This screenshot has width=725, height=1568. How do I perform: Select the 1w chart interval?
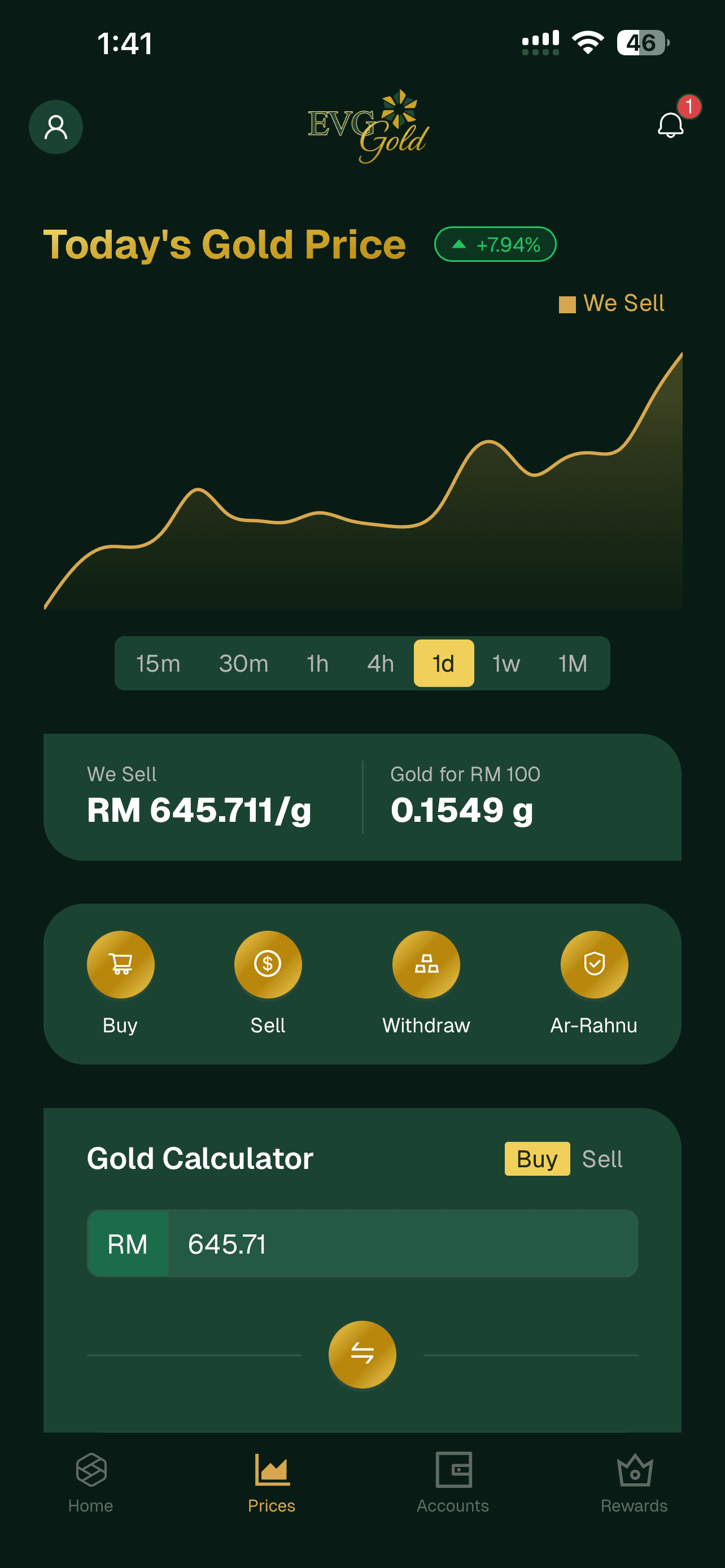point(506,663)
